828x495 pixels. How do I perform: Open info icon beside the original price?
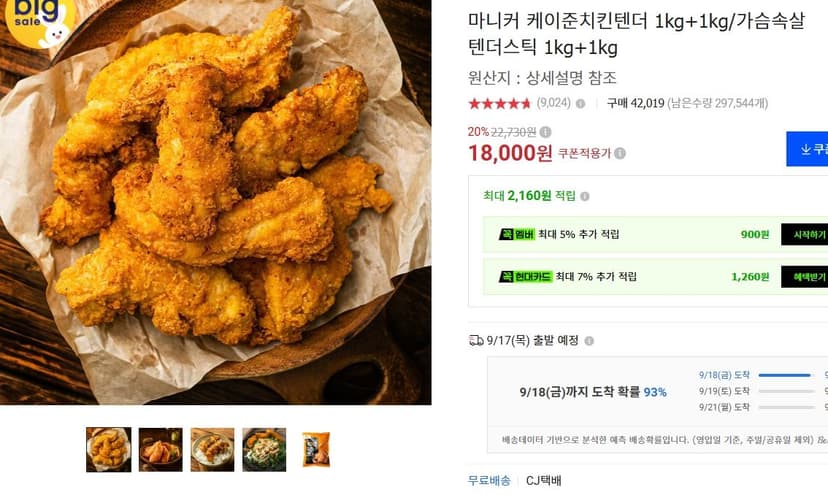pyautogui.click(x=545, y=132)
